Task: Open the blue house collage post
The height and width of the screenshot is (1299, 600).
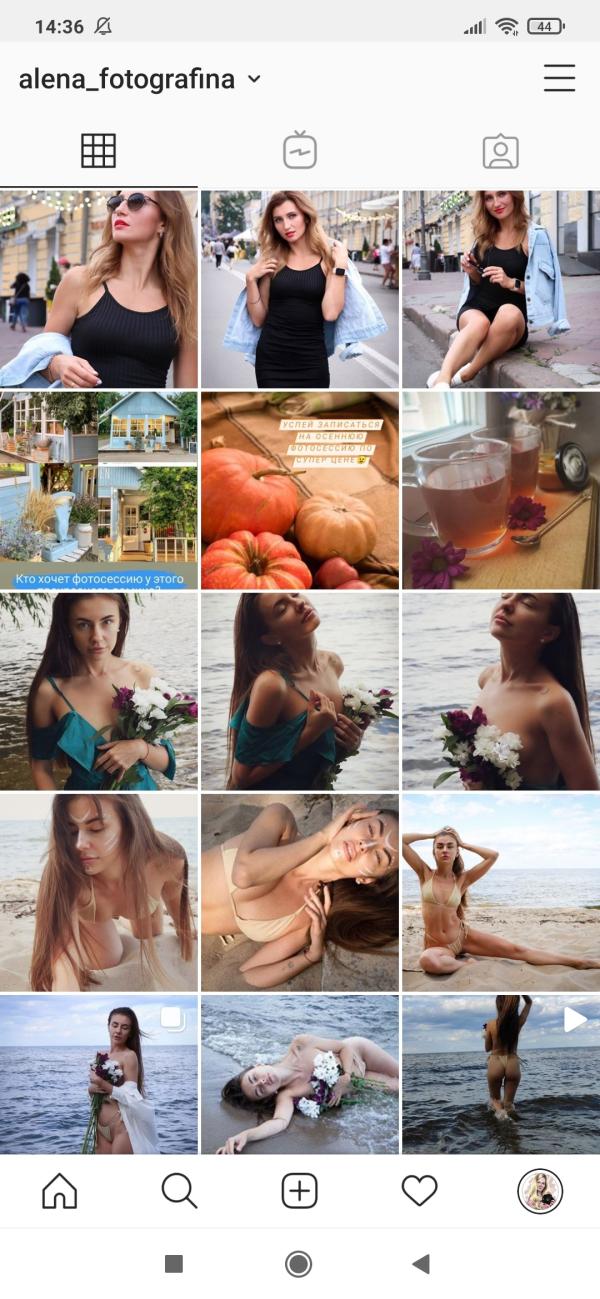Action: click(99, 490)
